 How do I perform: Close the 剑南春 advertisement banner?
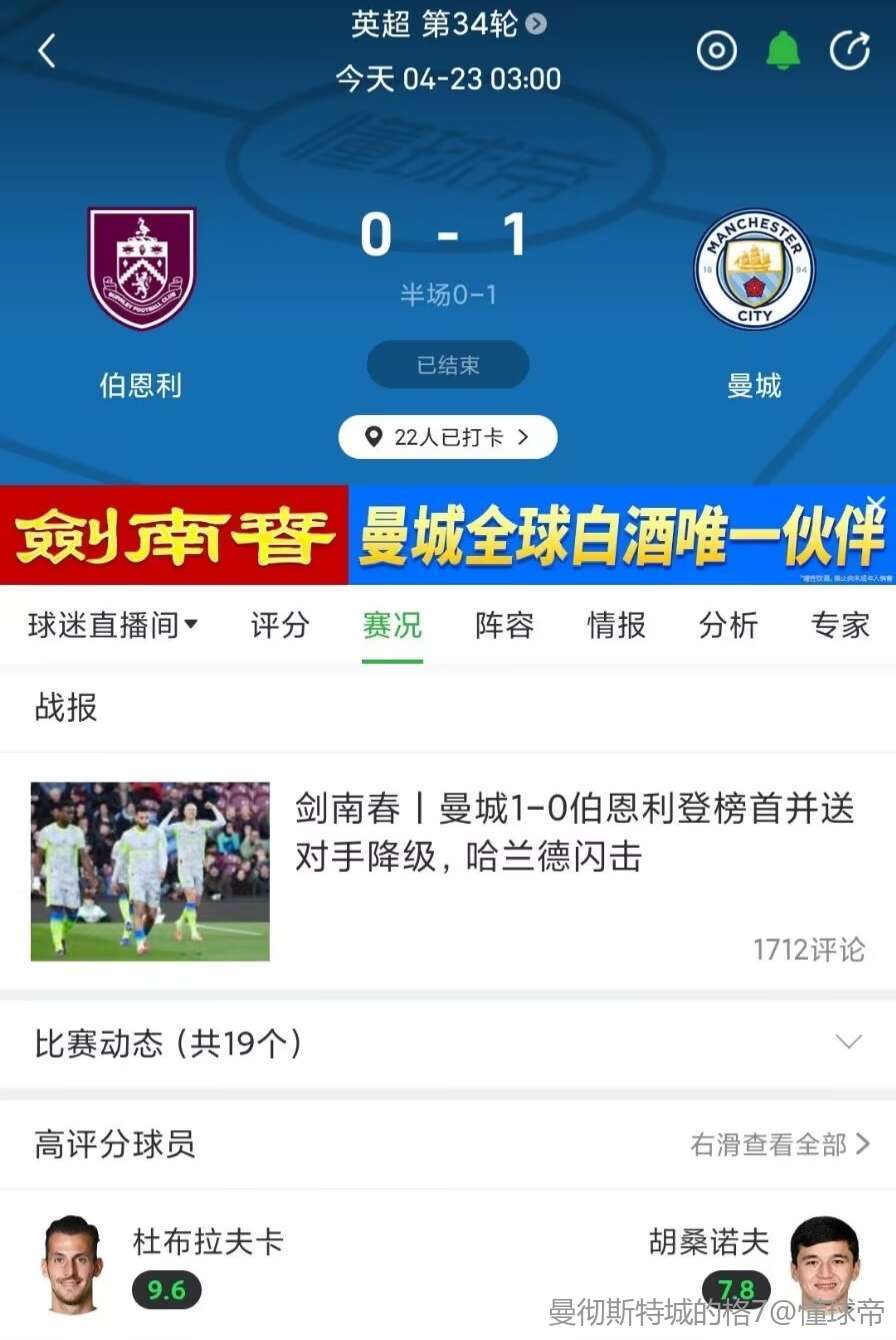(876, 502)
